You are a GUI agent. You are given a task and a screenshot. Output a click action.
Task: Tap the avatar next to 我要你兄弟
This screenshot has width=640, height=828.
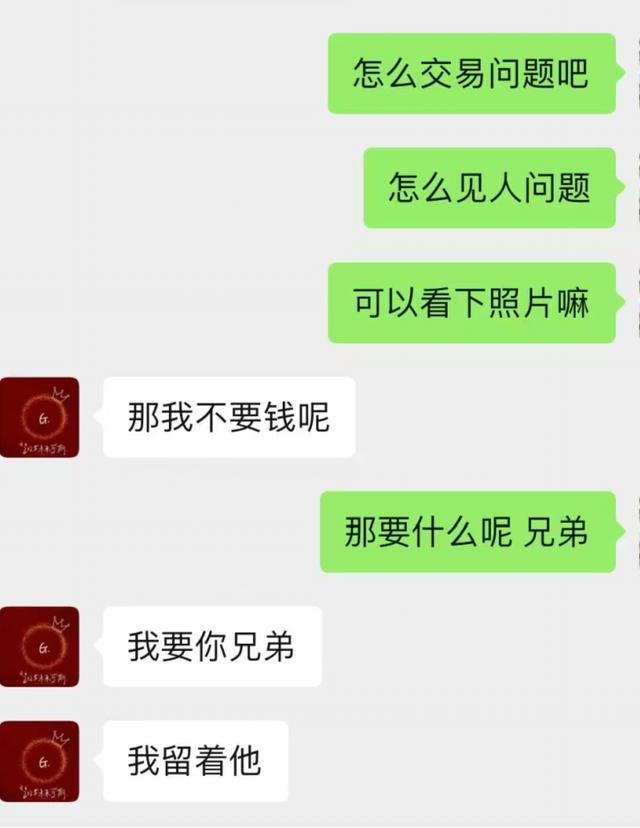pyautogui.click(x=39, y=647)
